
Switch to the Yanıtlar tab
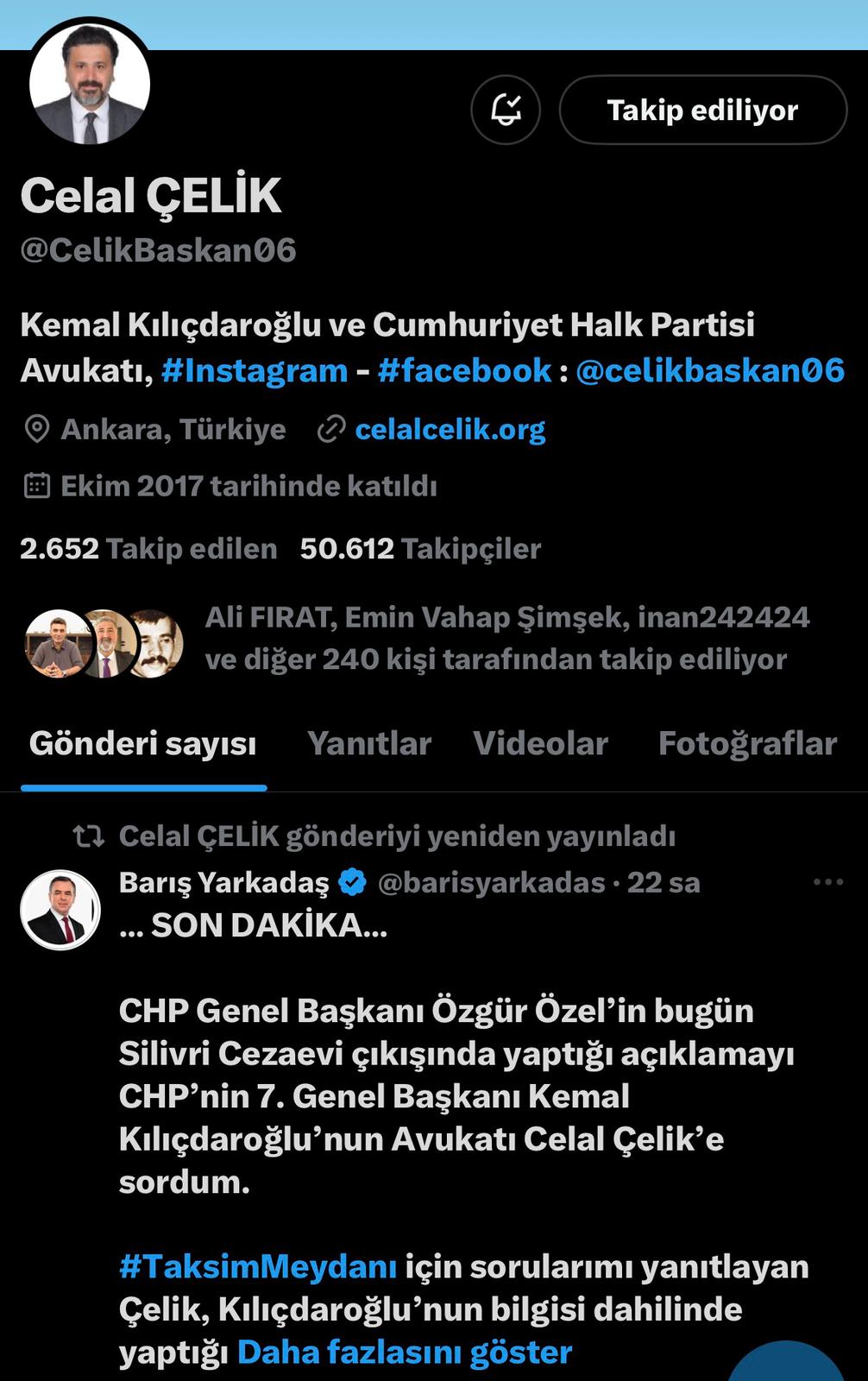click(369, 743)
